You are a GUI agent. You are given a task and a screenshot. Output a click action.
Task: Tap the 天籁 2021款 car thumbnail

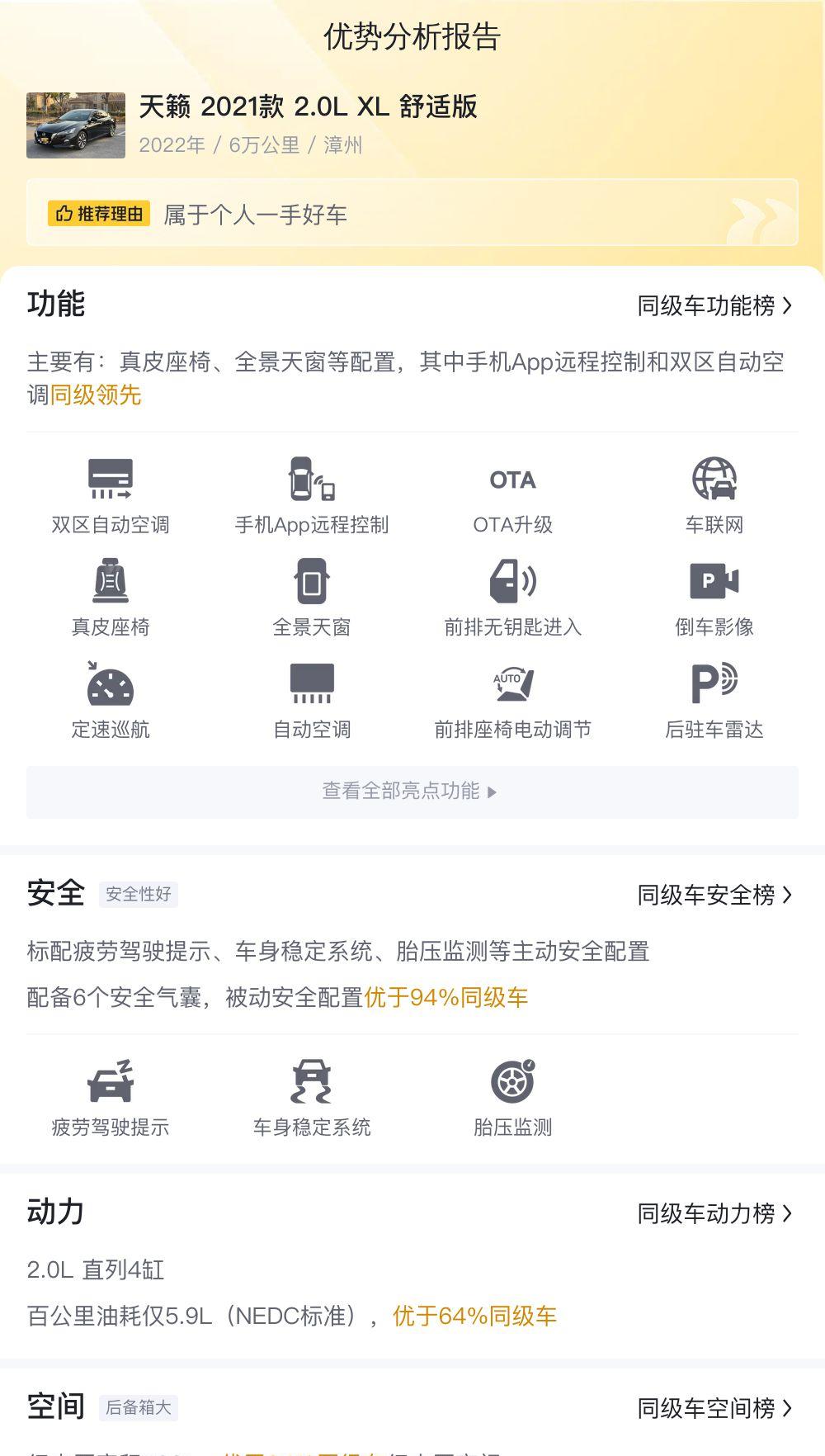coord(76,125)
